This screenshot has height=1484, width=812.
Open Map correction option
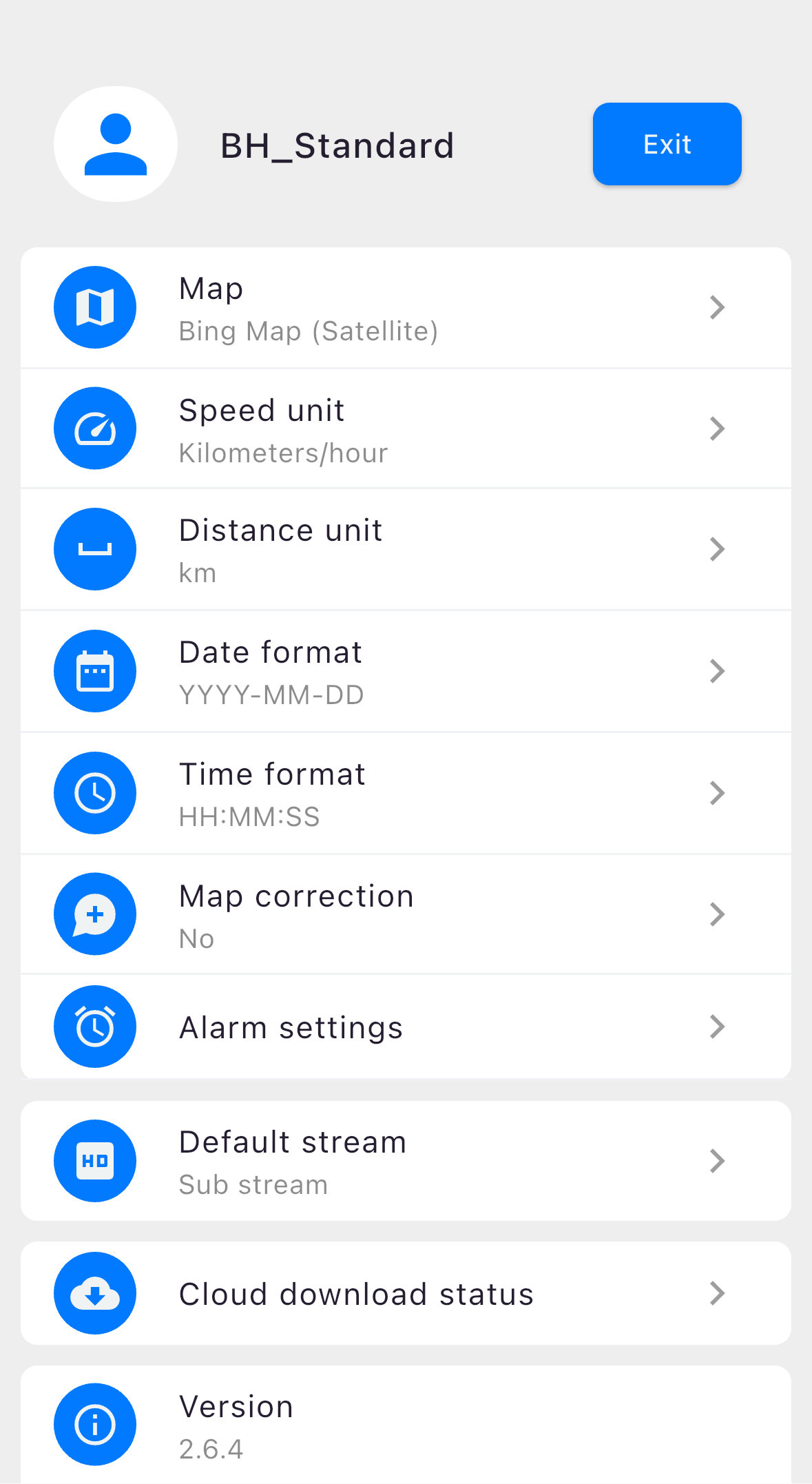(406, 915)
